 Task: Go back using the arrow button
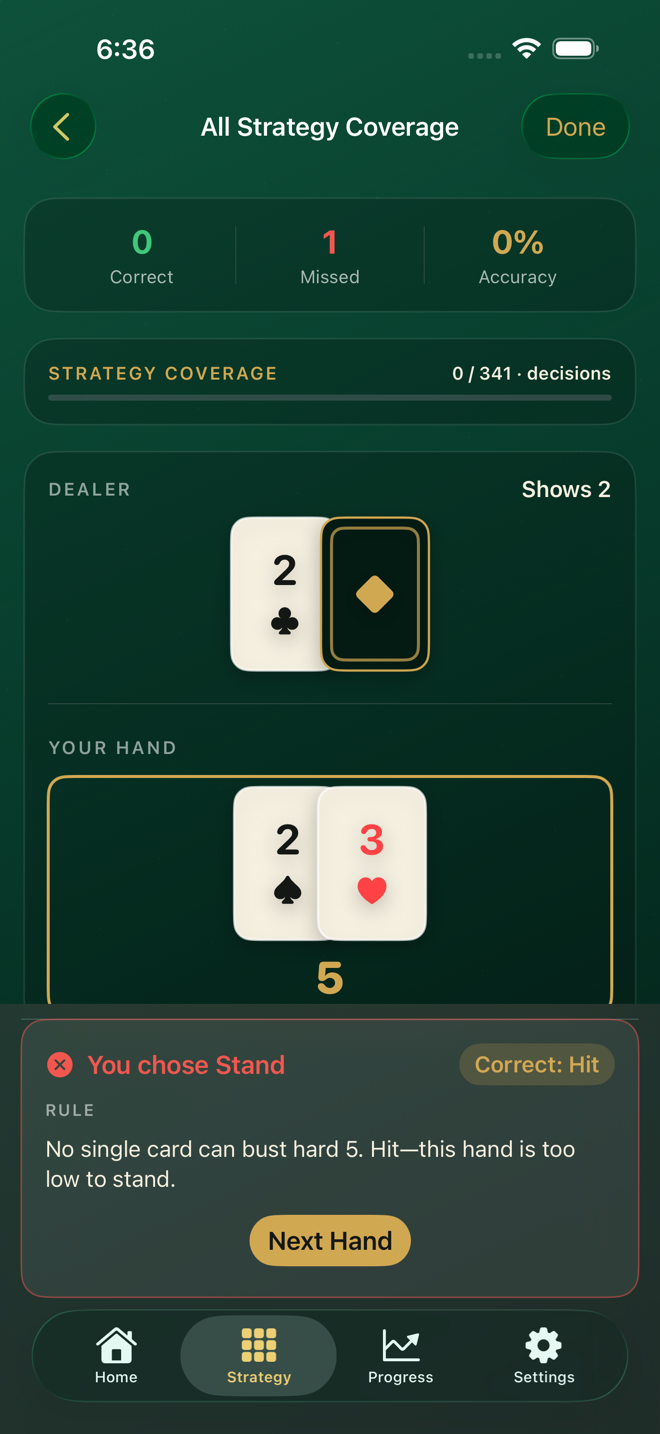[x=63, y=127]
